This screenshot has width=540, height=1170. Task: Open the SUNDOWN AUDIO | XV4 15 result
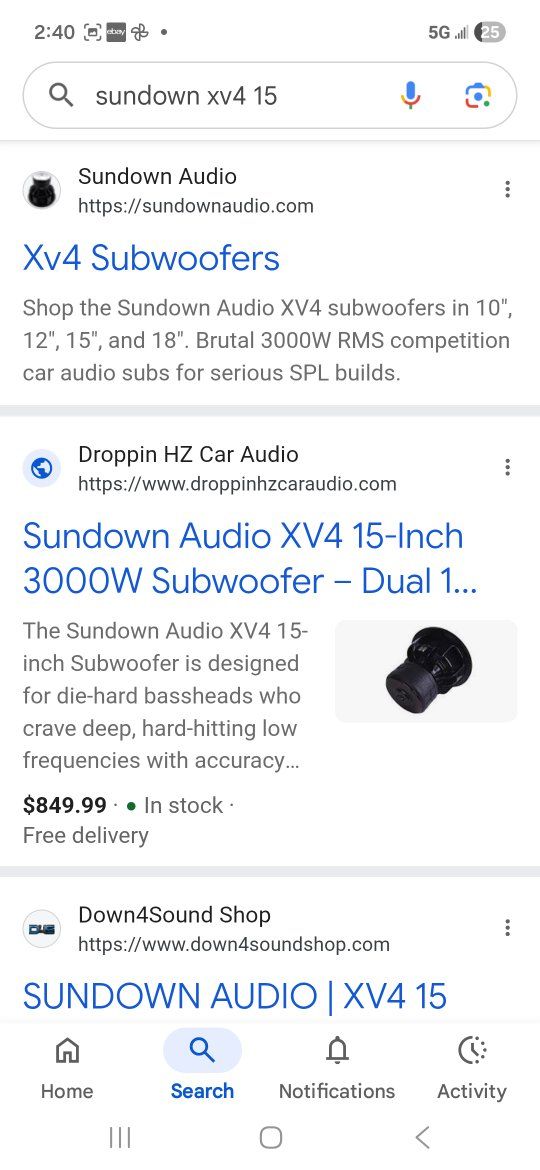pyautogui.click(x=235, y=996)
